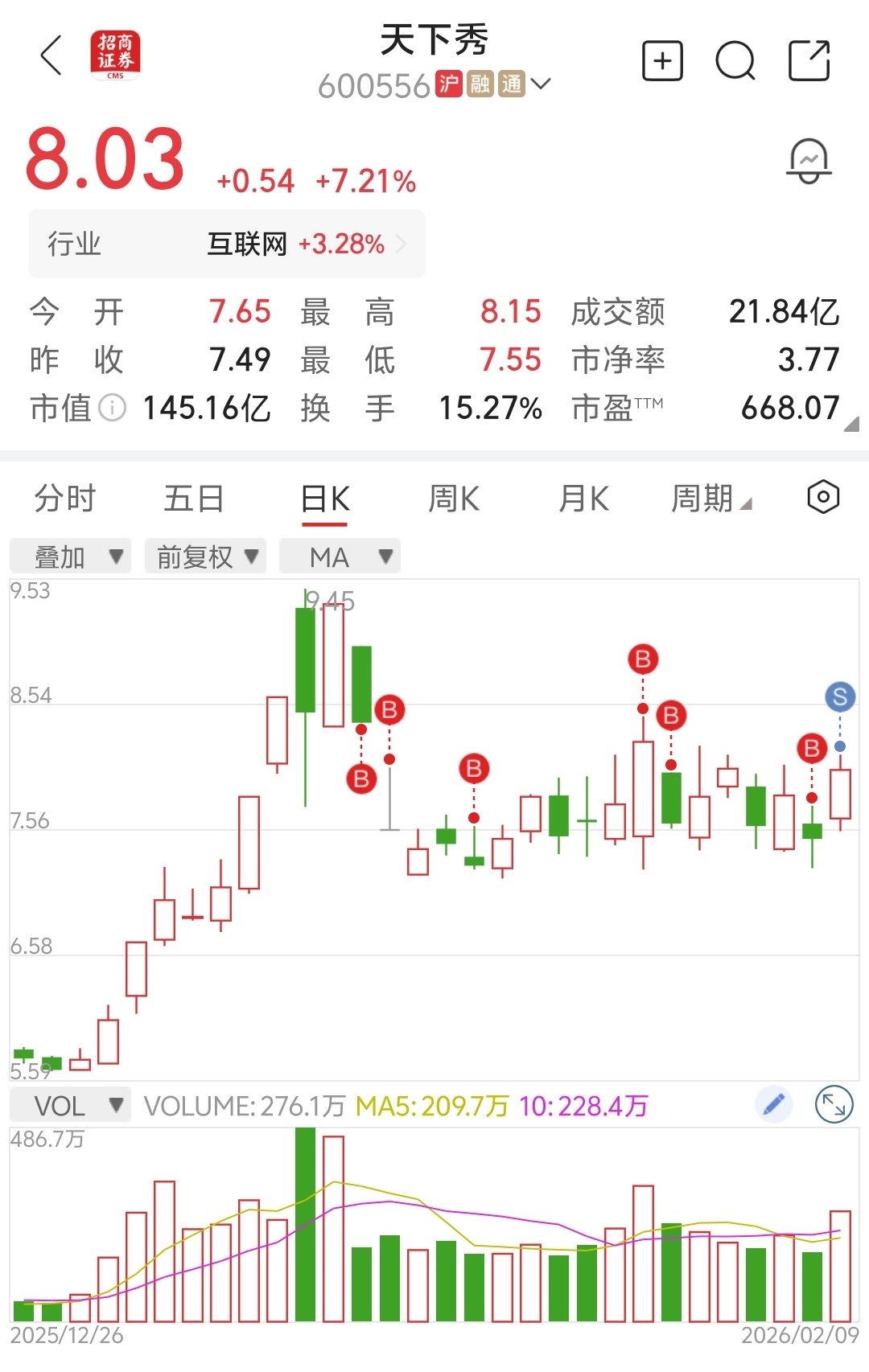Expand the chart to full screen
The image size is (869, 1372).
tap(834, 1105)
